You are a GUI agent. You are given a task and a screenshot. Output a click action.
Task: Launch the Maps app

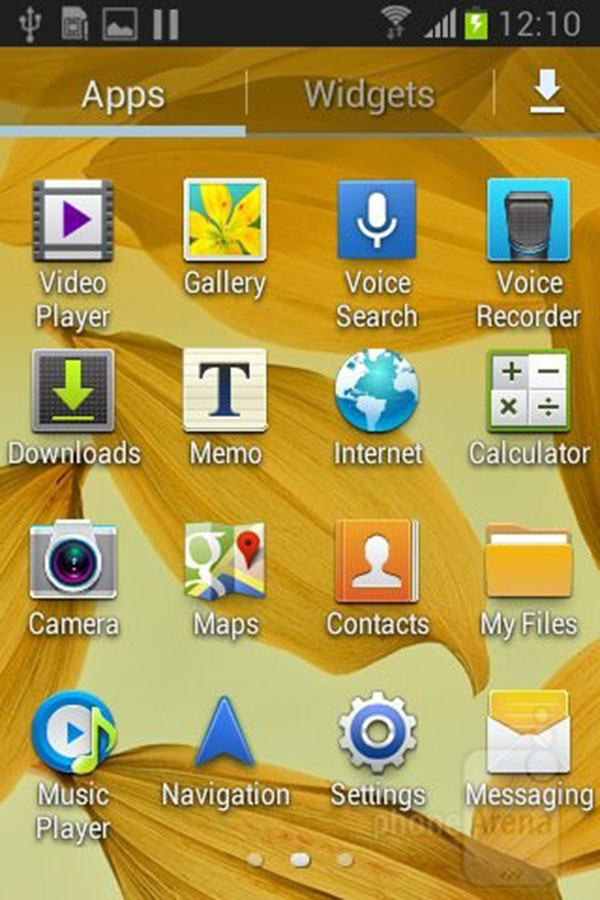[x=225, y=561]
